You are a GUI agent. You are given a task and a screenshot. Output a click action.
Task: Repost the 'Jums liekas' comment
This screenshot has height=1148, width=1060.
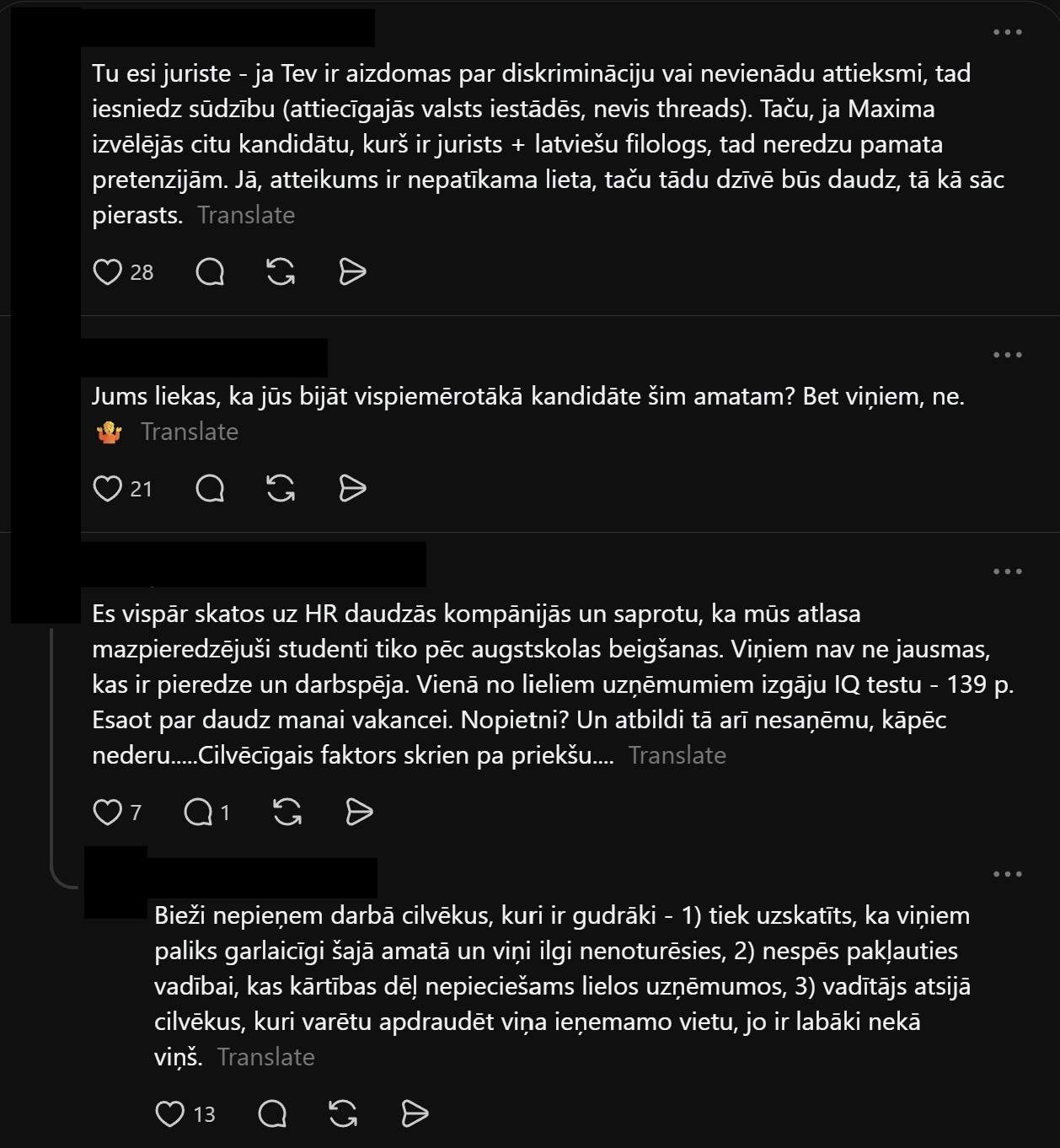(281, 489)
